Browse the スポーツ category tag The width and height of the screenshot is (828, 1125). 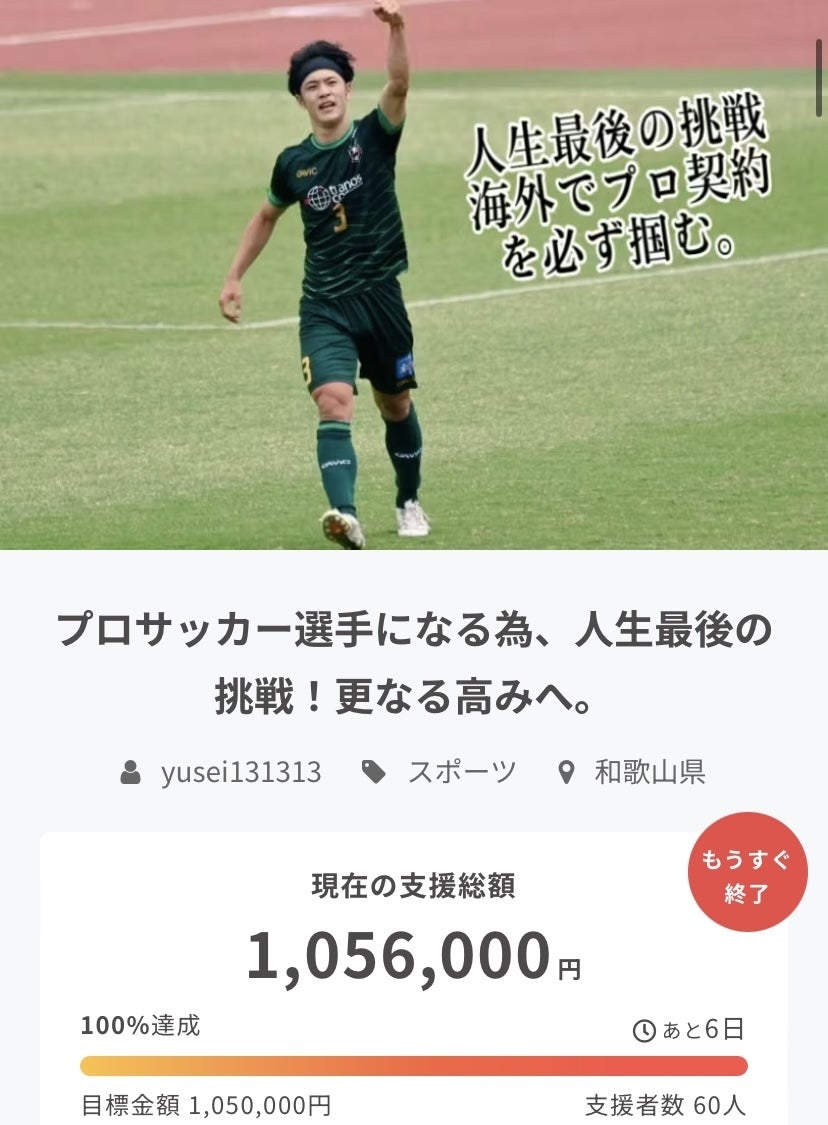coord(461,772)
